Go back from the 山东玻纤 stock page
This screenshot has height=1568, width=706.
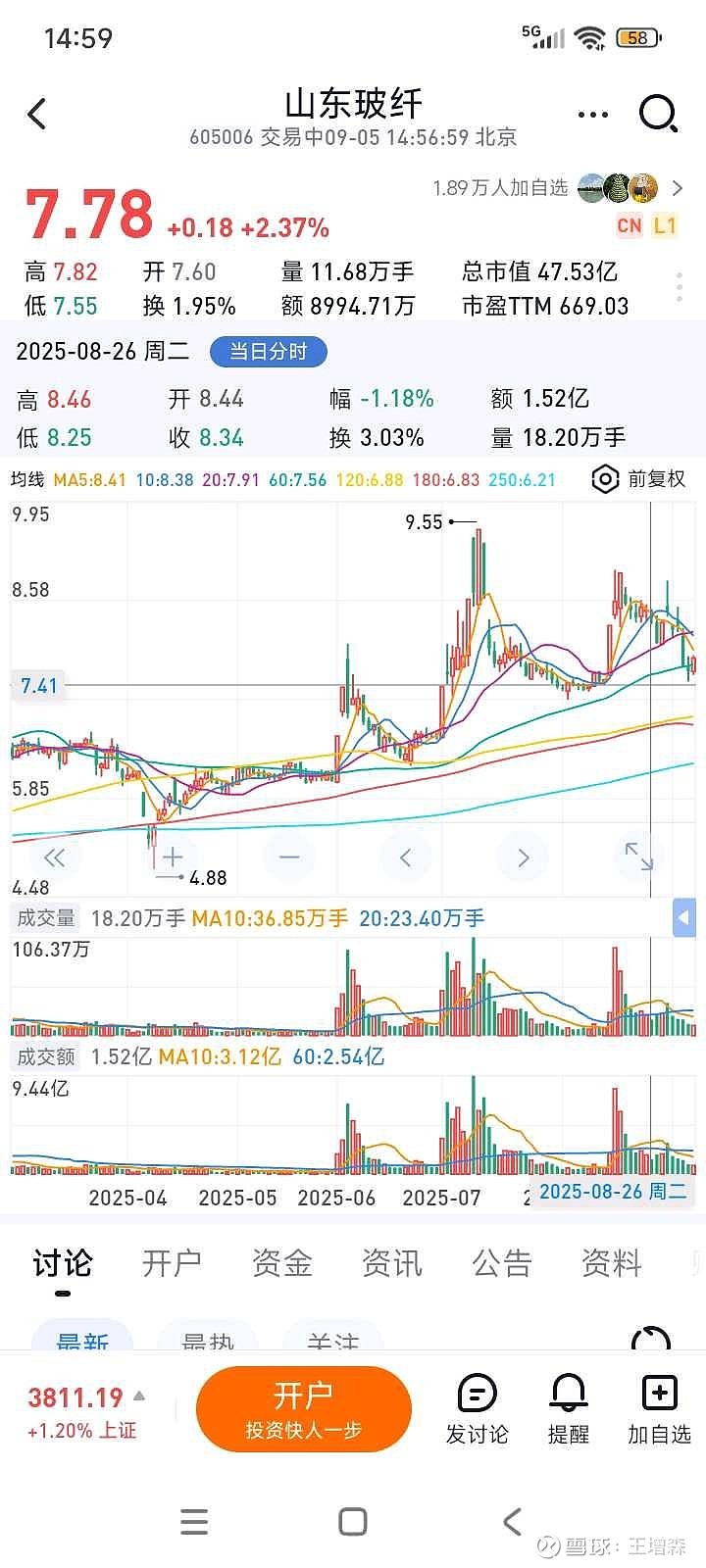37,115
